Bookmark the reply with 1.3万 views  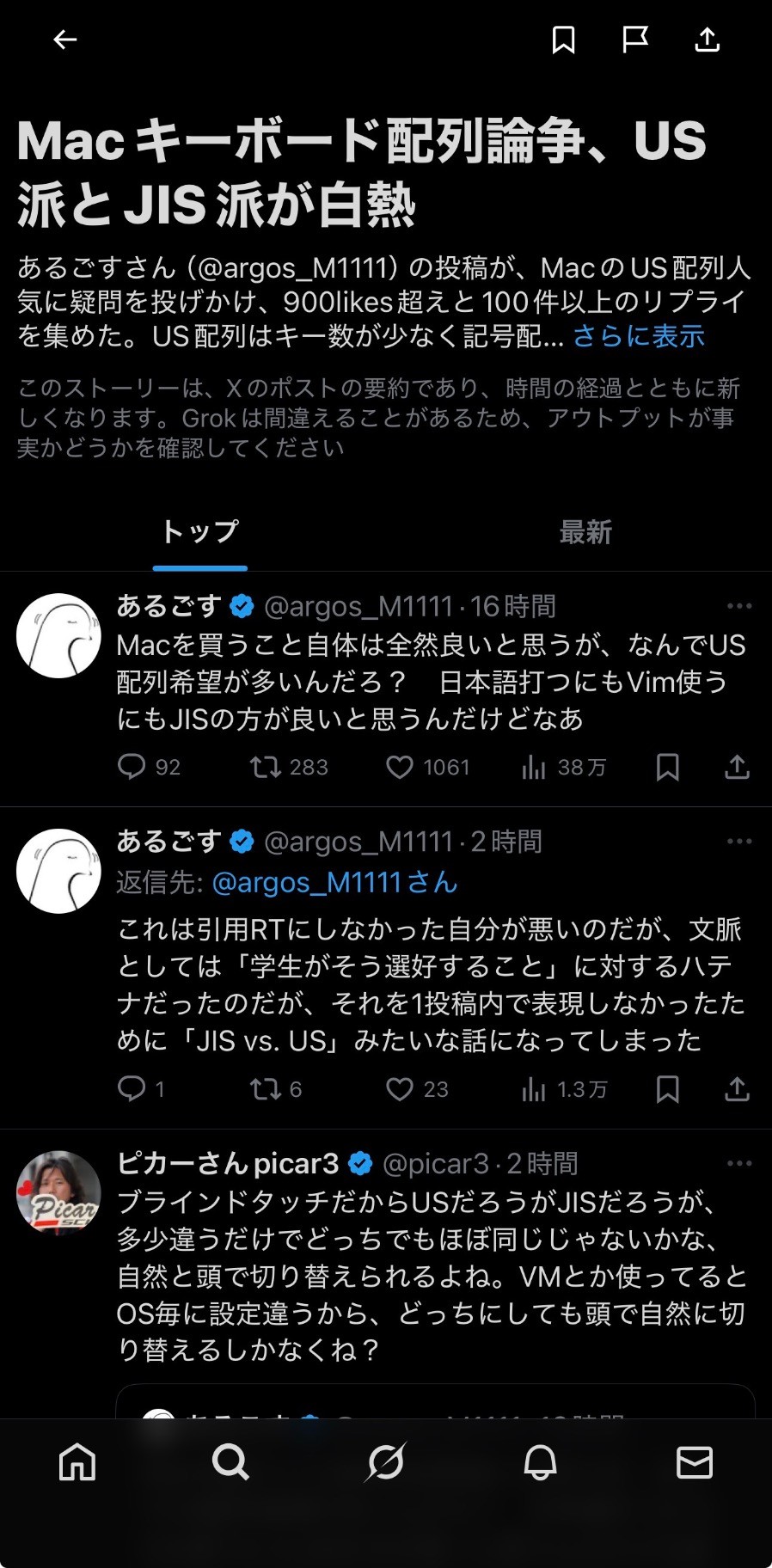(667, 1090)
